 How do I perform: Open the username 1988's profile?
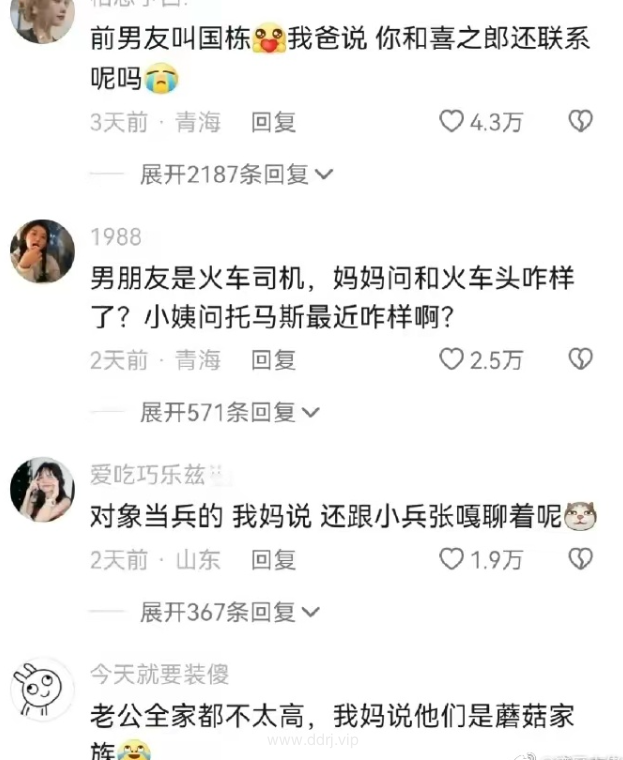[116, 237]
